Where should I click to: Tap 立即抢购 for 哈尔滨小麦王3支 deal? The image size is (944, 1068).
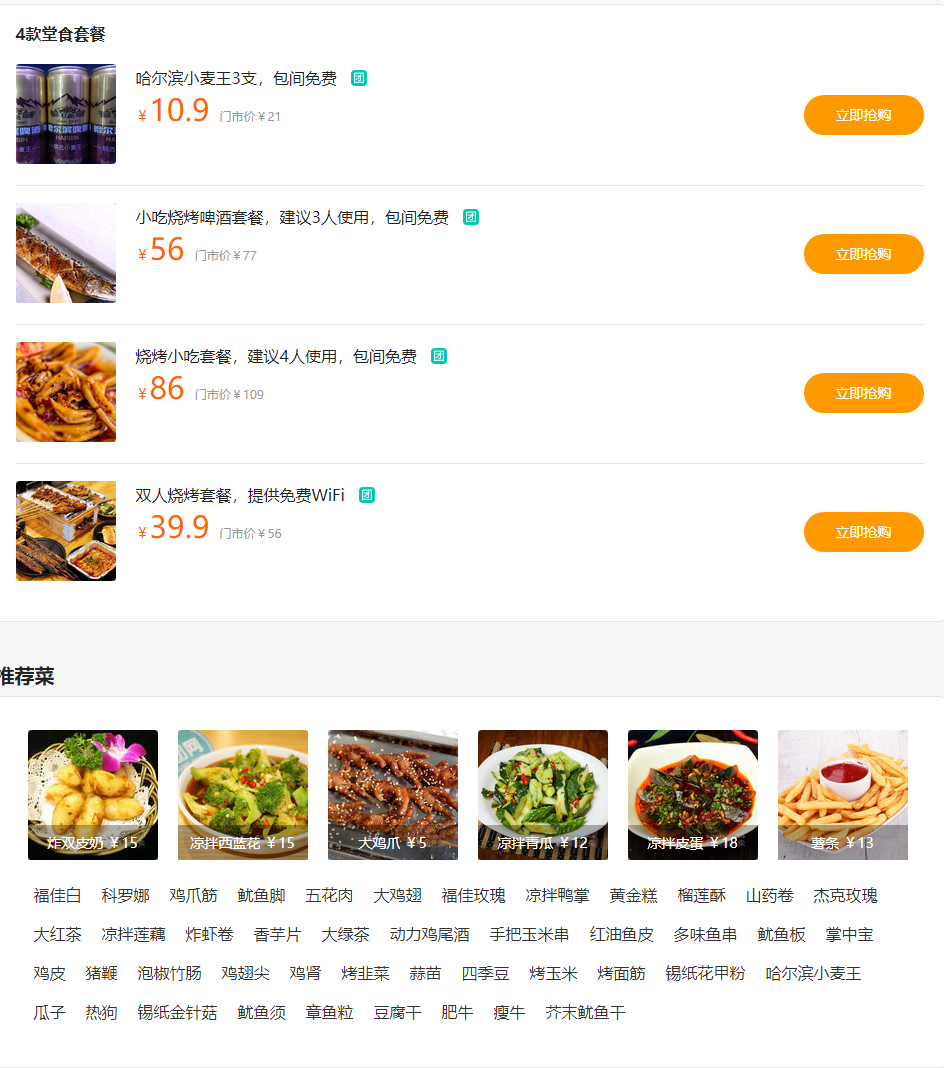tap(863, 115)
